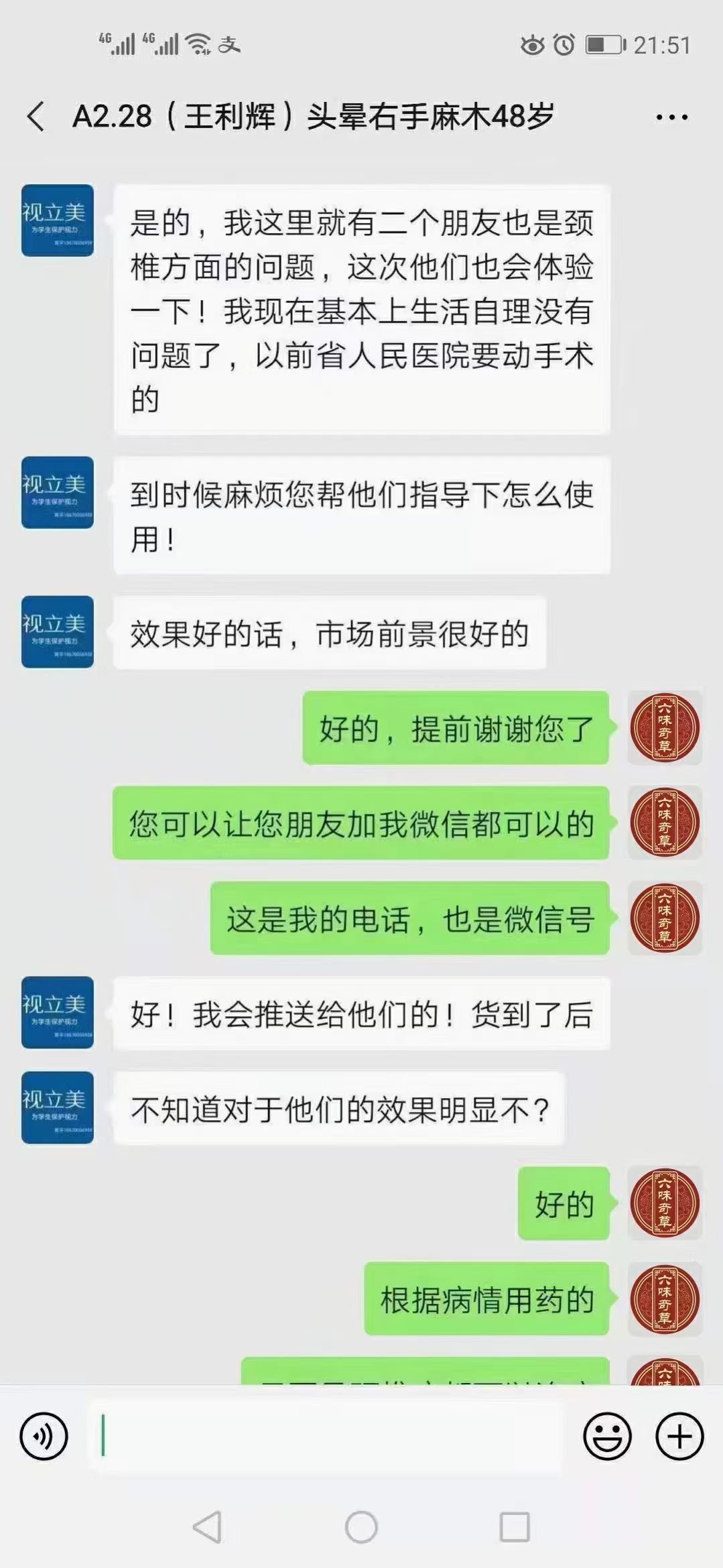The image size is (723, 1568).
Task: Tap the system back navigation button
Action: coord(207,1527)
